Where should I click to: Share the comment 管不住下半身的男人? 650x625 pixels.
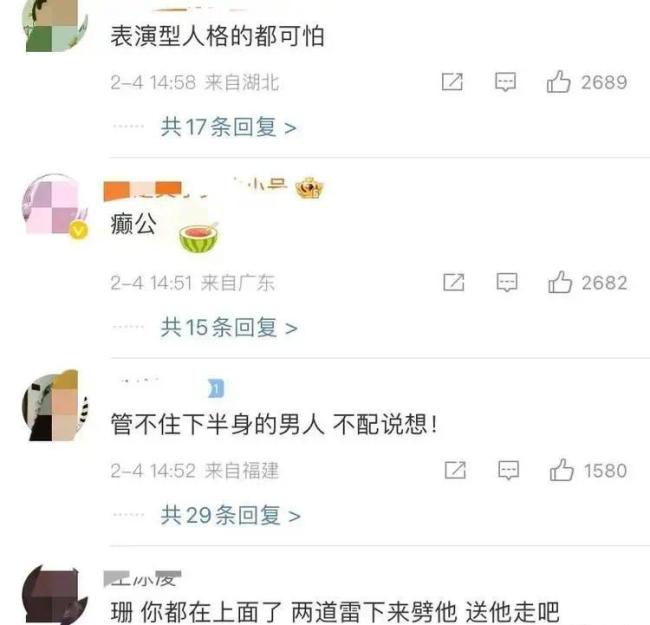pyautogui.click(x=454, y=470)
